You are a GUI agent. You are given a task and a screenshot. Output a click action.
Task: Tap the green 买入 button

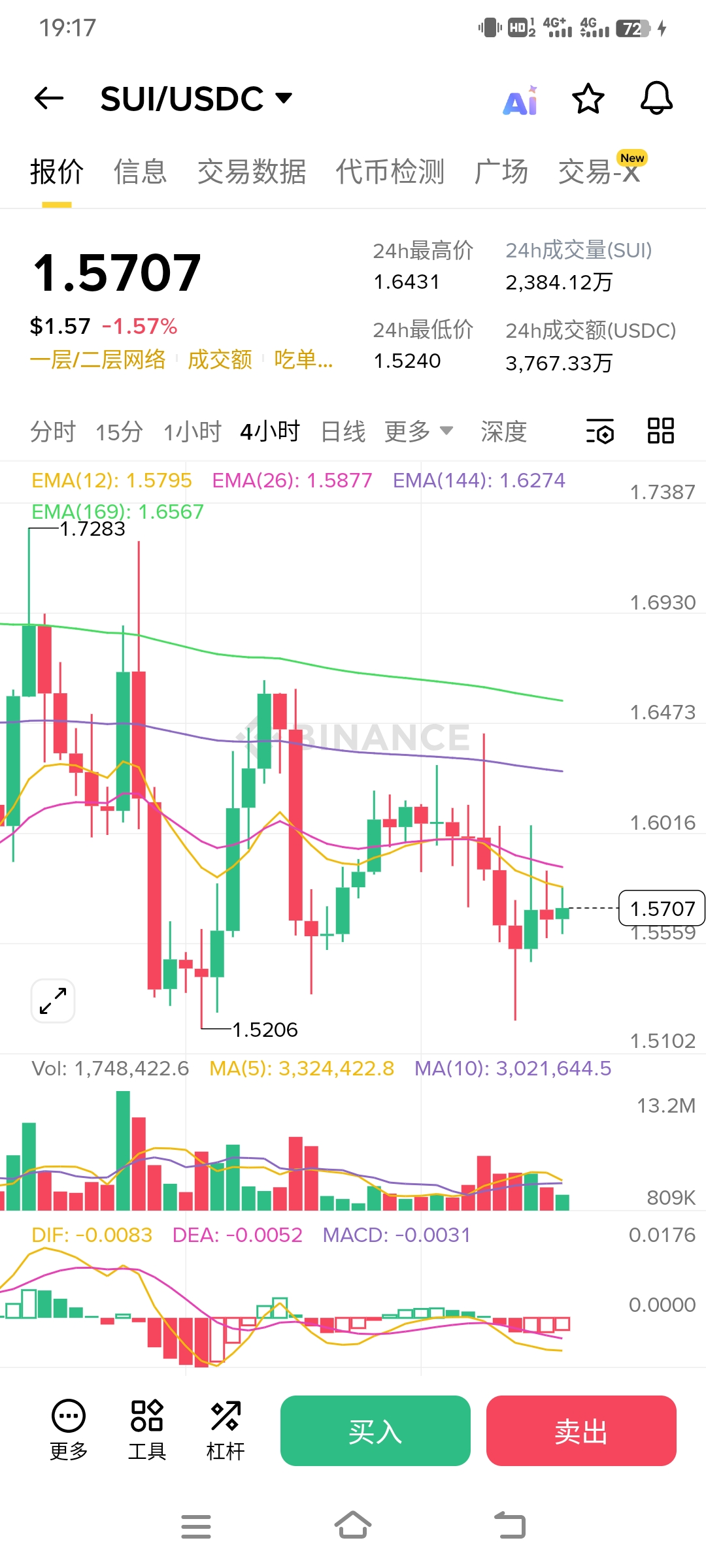click(x=375, y=1431)
